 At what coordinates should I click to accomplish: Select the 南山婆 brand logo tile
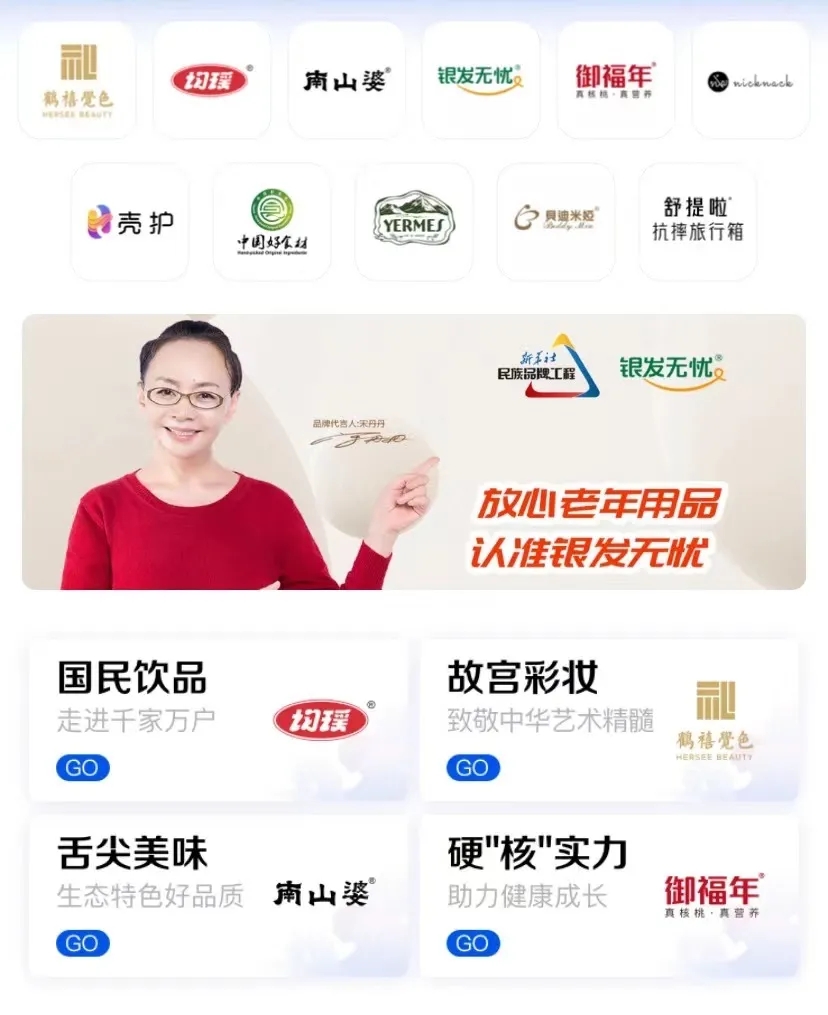[346, 80]
